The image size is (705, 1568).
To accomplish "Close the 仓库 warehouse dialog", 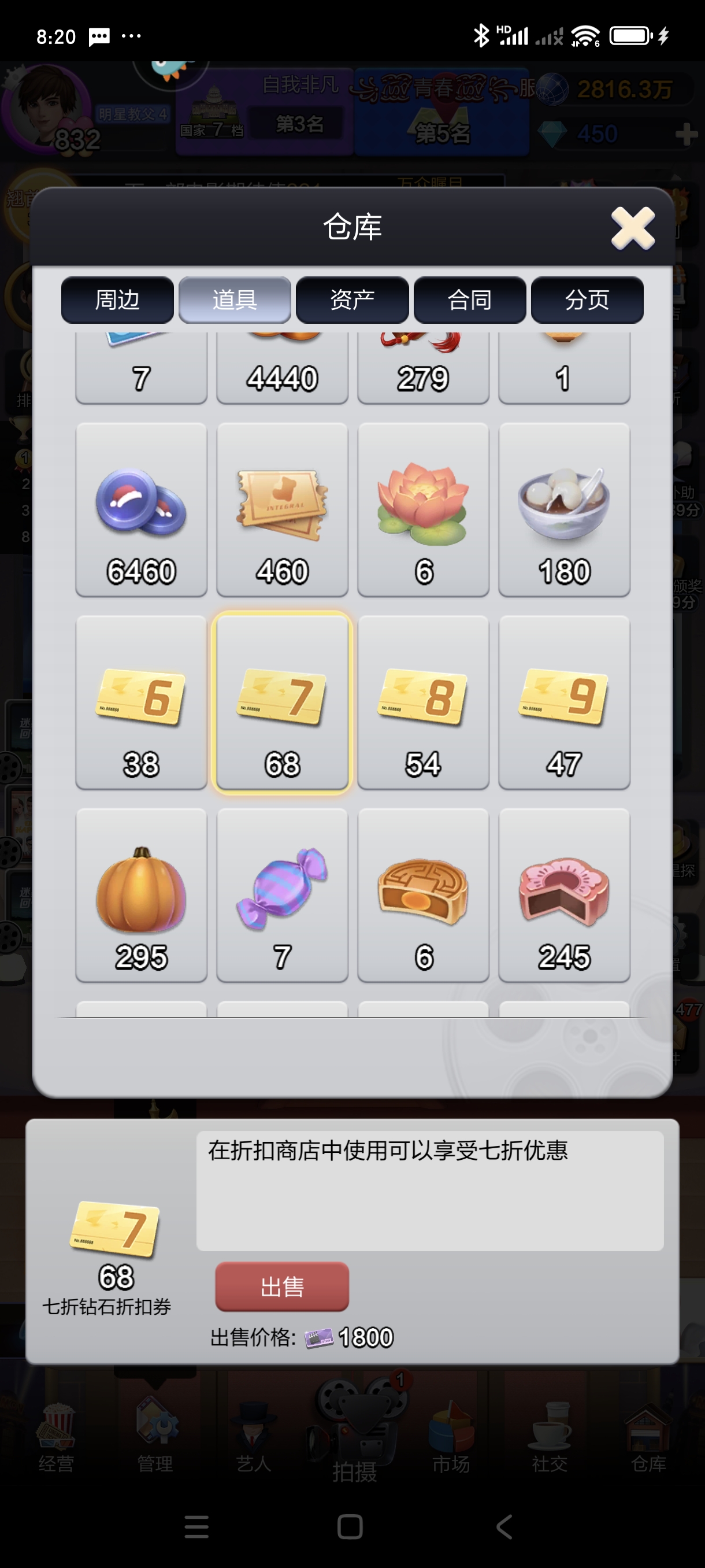I will click(632, 228).
